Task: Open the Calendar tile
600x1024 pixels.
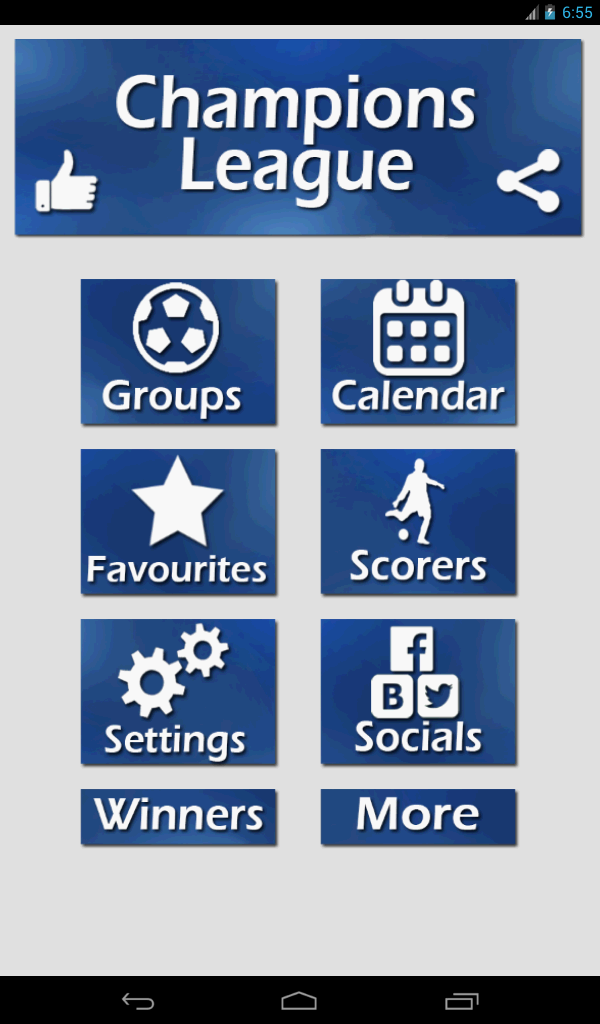Action: (x=418, y=351)
